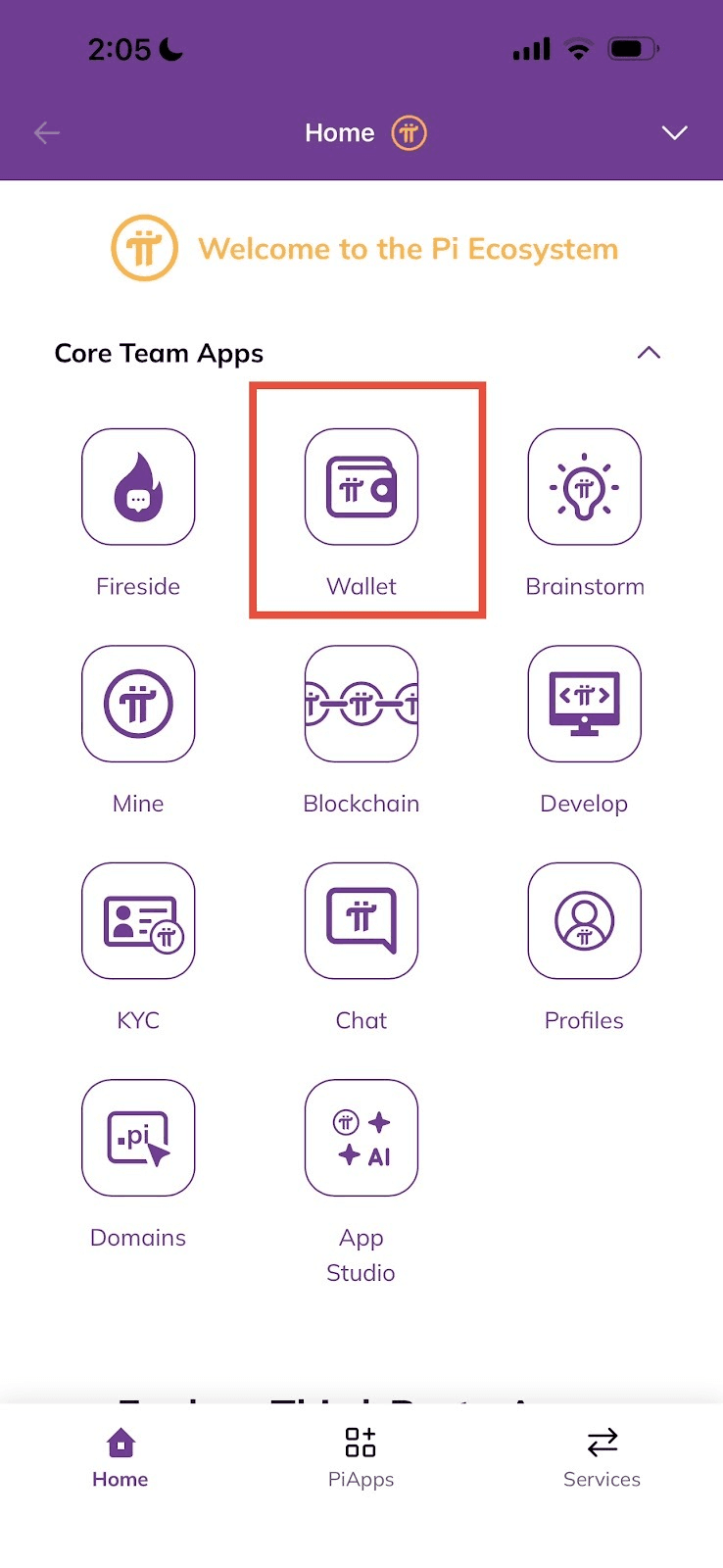Select the Home tab in bottom navigation
The width and height of the screenshot is (723, 1568).
tap(120, 1457)
